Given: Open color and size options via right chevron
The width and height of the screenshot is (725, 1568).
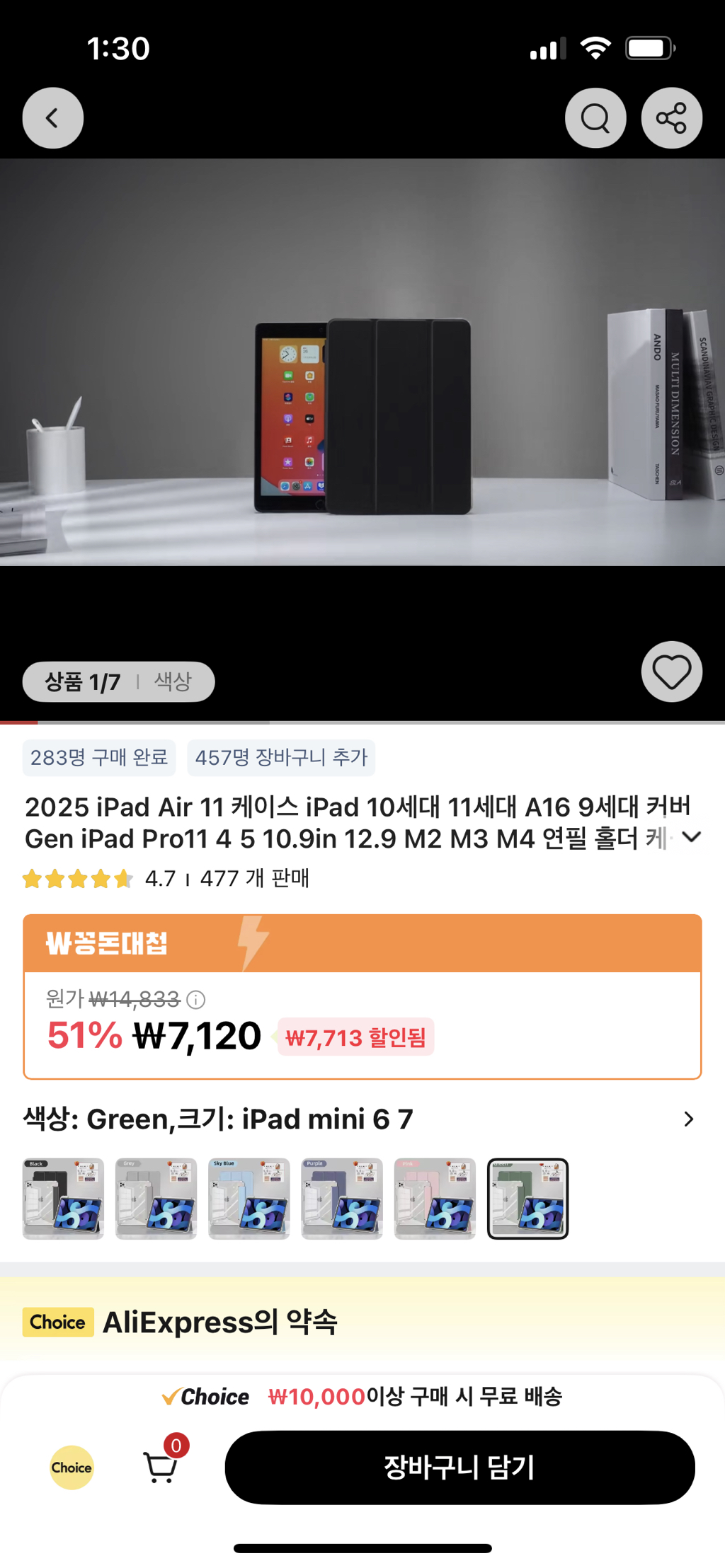Looking at the screenshot, I should (x=689, y=1119).
